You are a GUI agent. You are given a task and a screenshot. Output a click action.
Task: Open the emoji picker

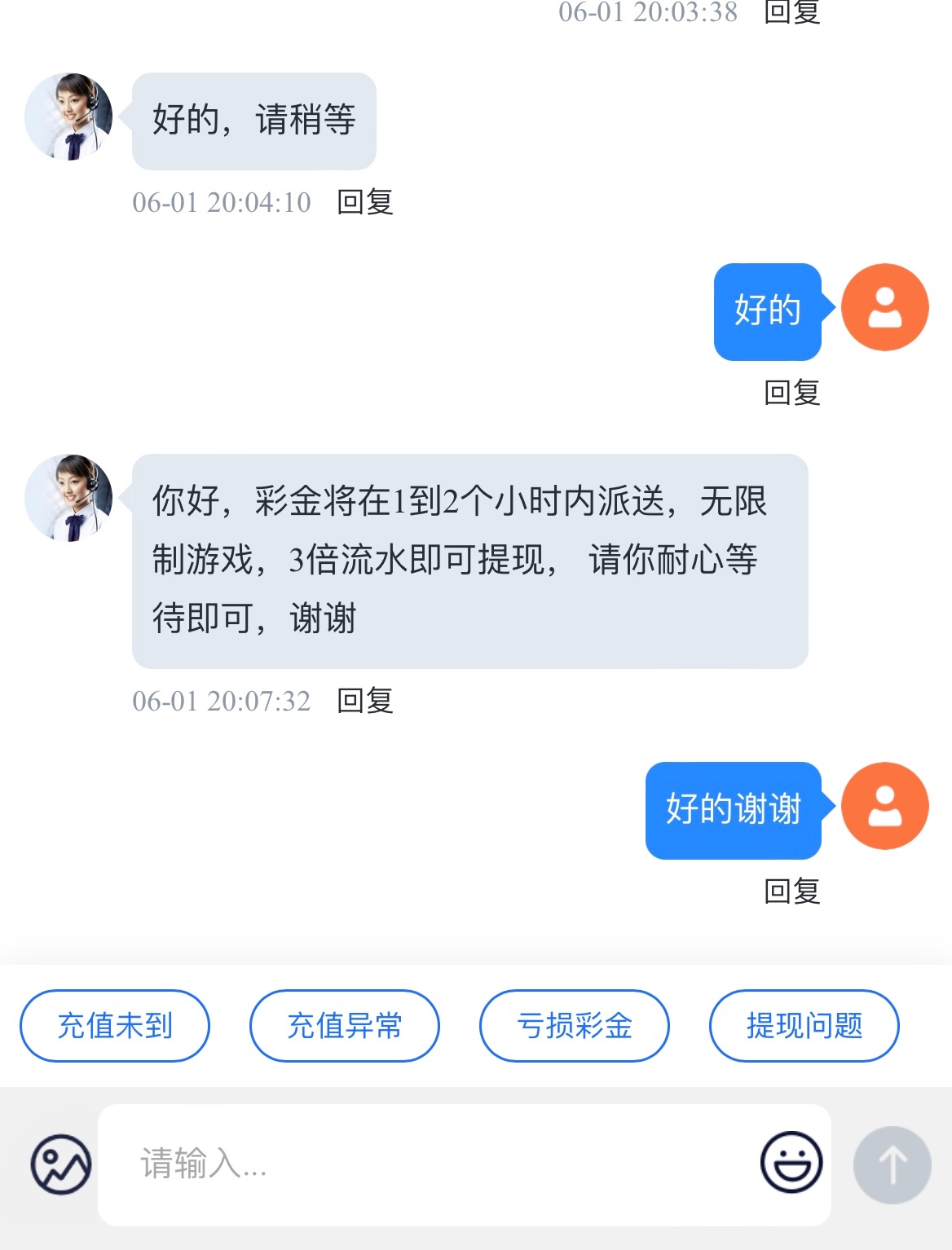click(791, 1163)
